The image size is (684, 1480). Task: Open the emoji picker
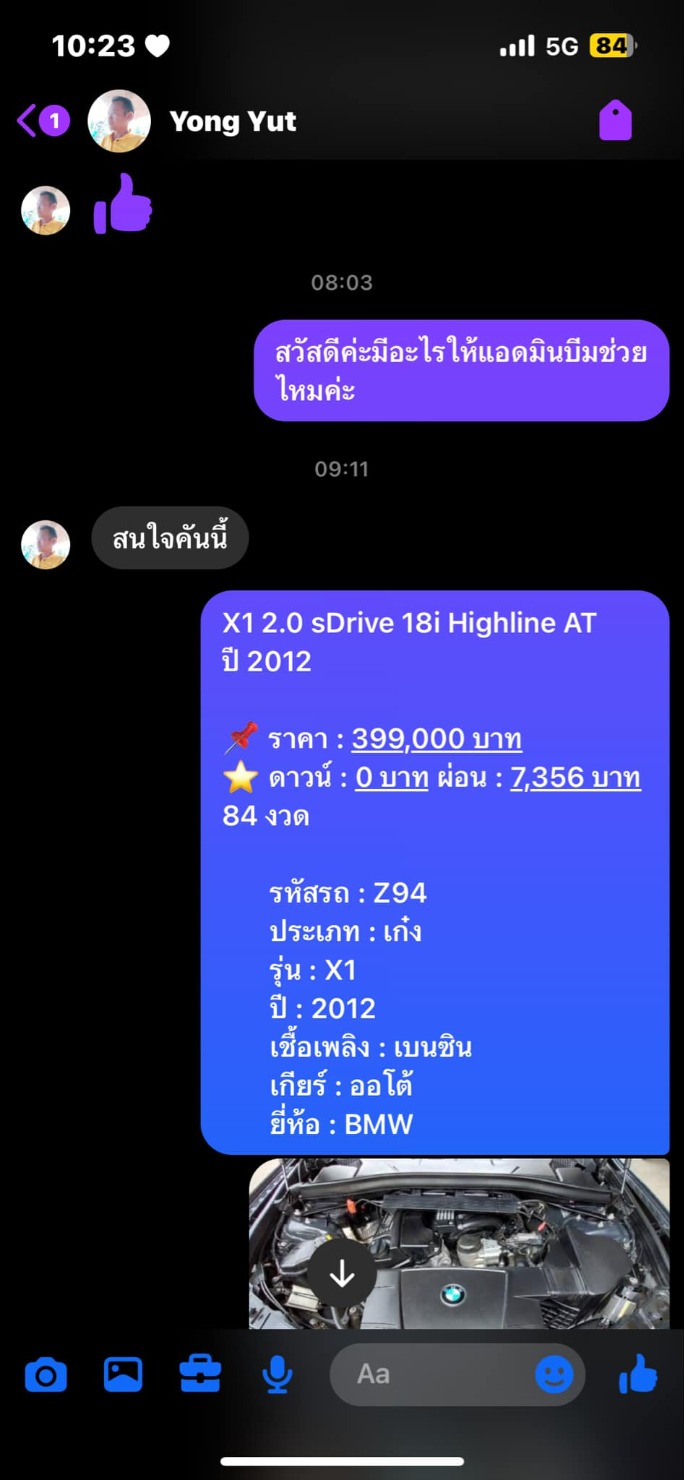pyautogui.click(x=554, y=1375)
